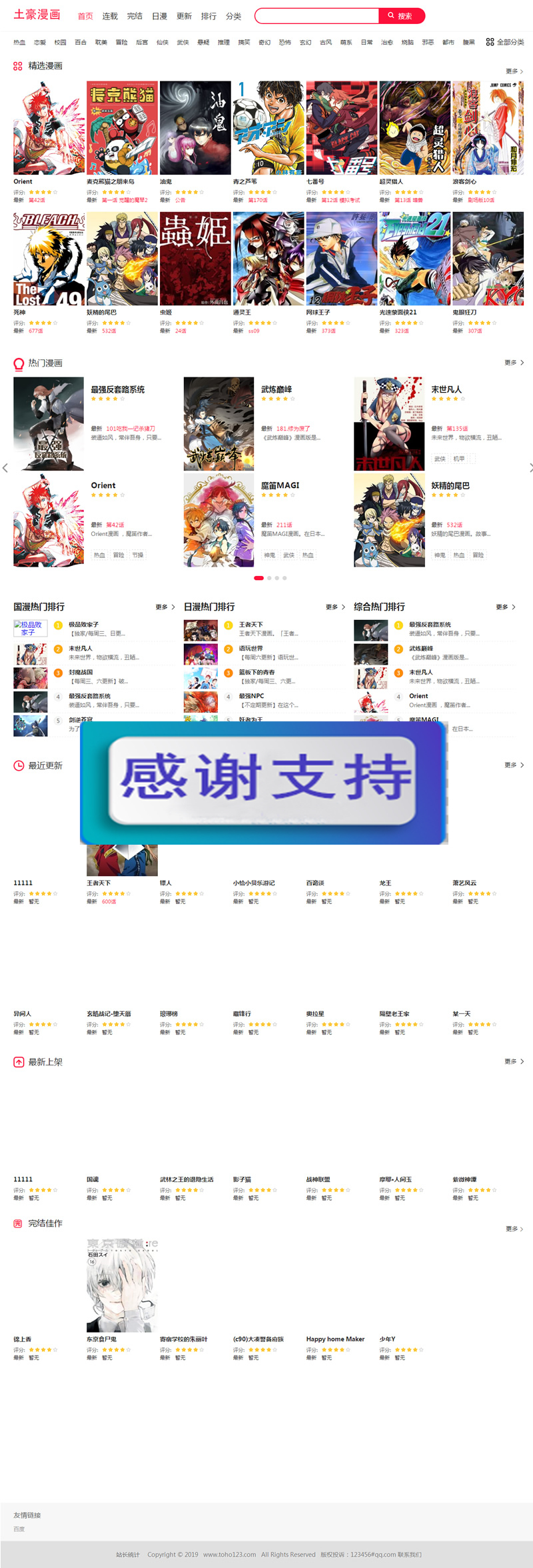533x1568 pixels.
Task: Open the 完结 nav tab
Action: point(135,16)
